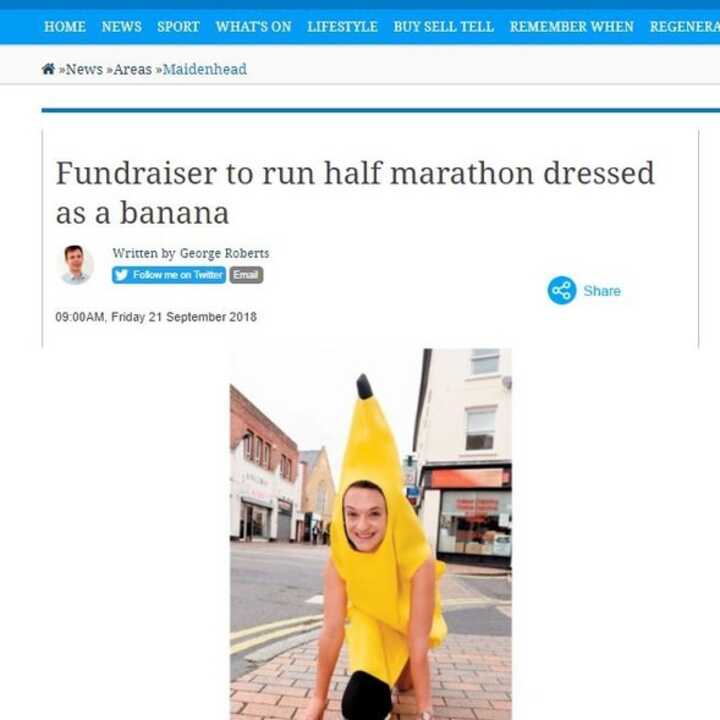Go to the News breadcrumb link
The image size is (720, 720).
click(84, 69)
